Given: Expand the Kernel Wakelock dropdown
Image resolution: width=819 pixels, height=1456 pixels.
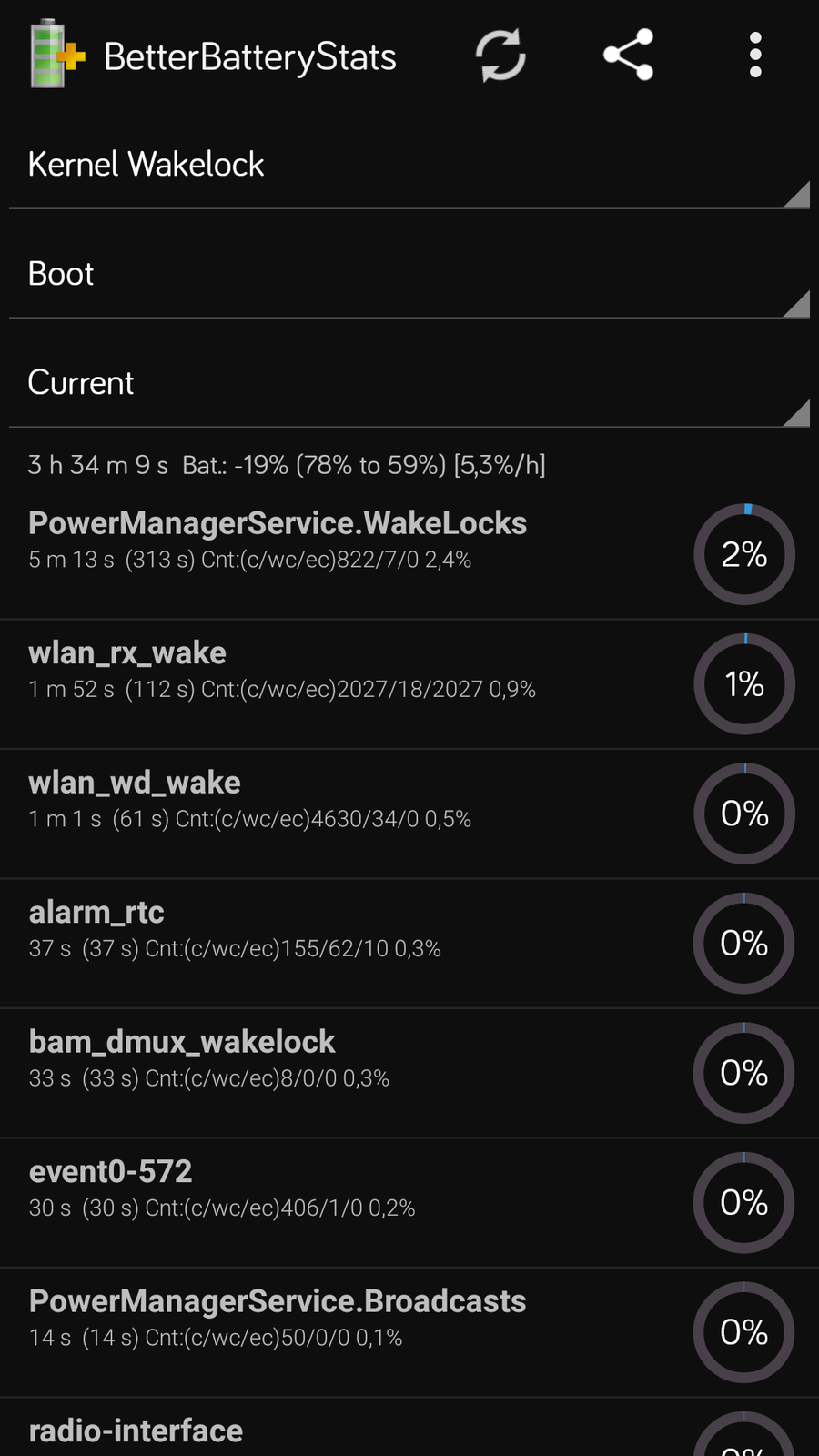Looking at the screenshot, I should coord(409,165).
